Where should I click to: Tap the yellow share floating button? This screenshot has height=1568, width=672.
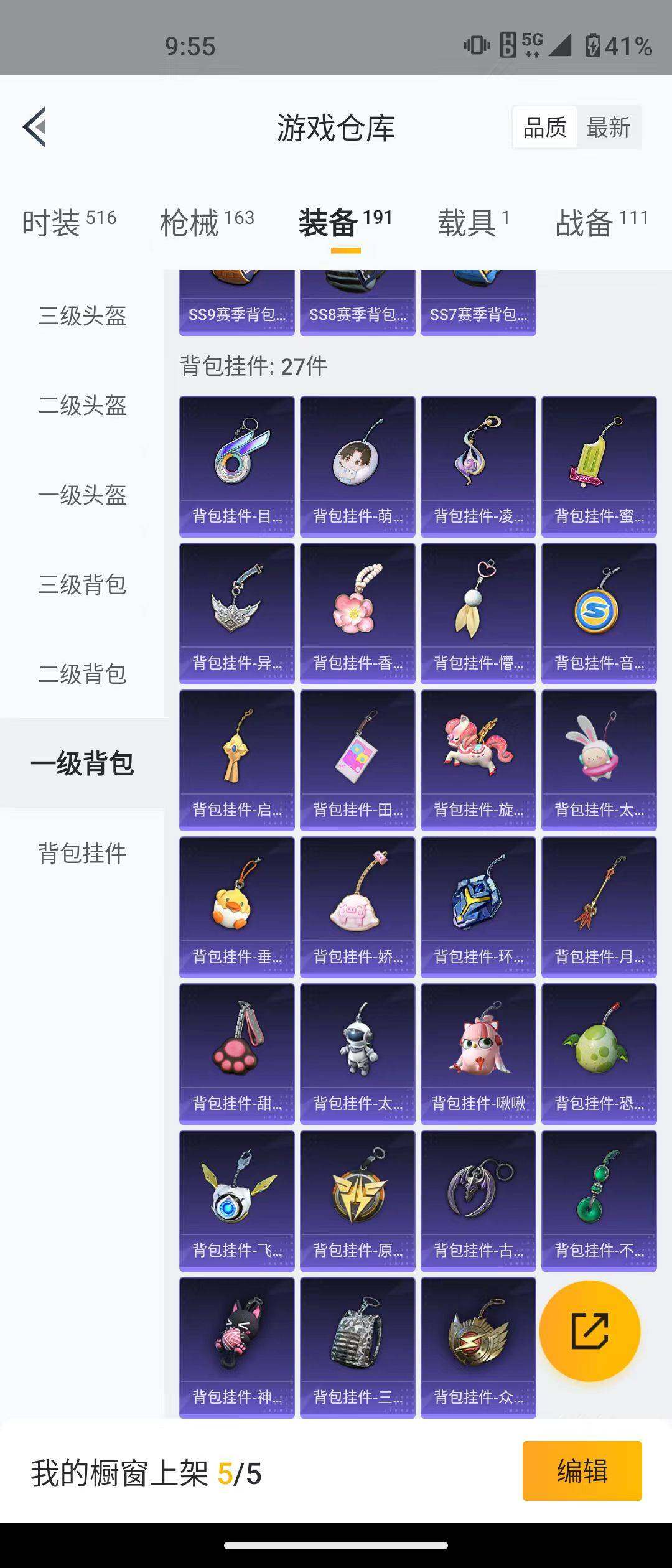(589, 1331)
